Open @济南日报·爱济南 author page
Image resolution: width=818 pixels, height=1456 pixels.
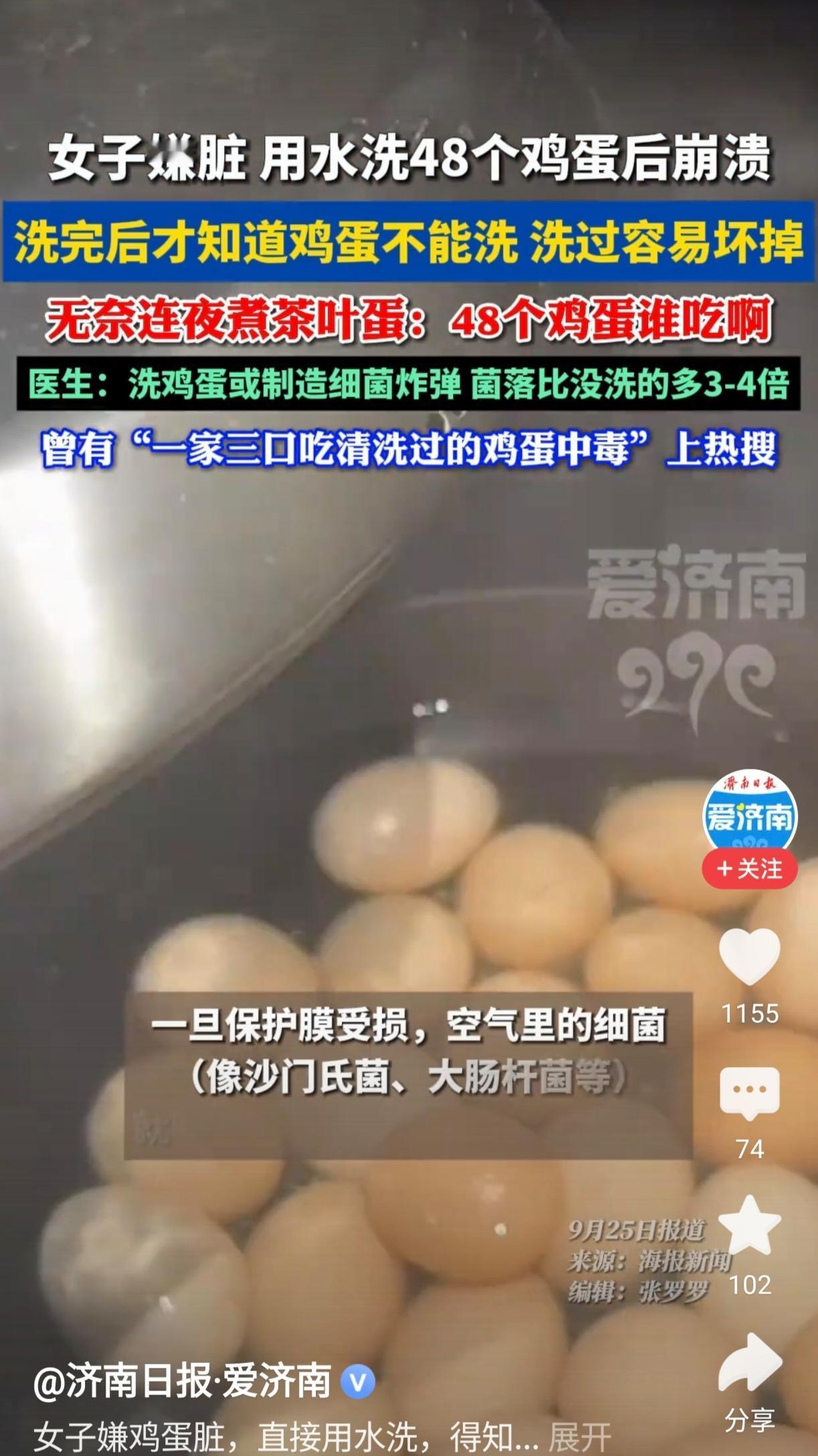(182, 1382)
